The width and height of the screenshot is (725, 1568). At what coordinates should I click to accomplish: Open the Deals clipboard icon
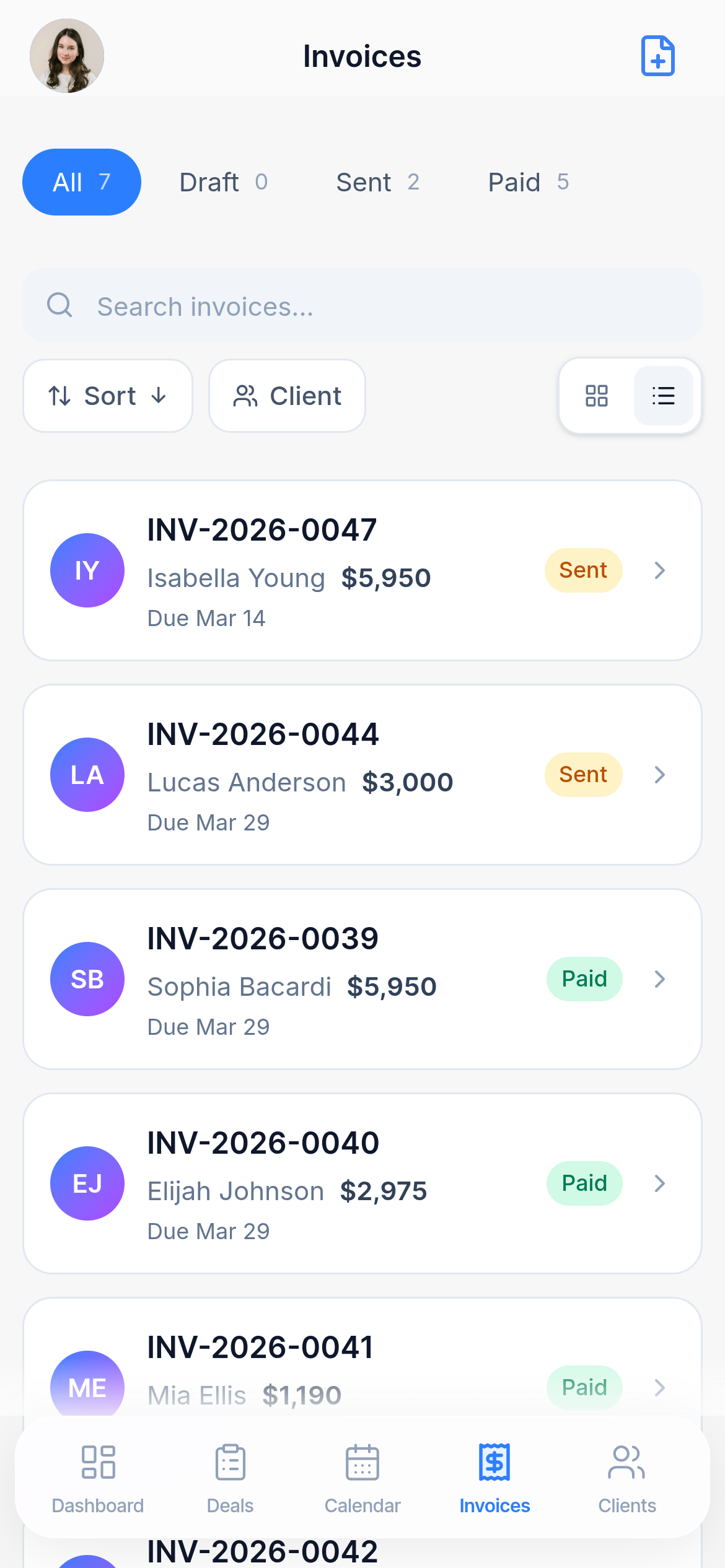tap(230, 1463)
